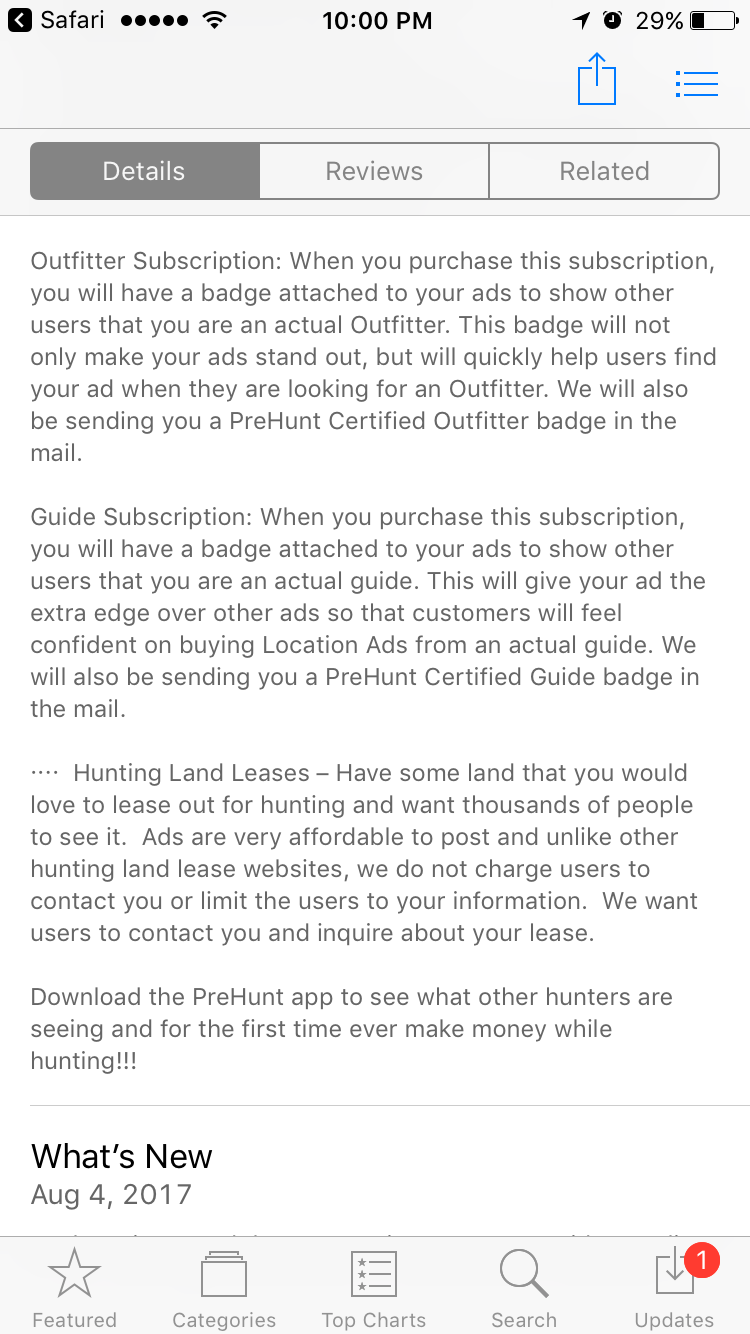The width and height of the screenshot is (750, 1334).
Task: Open the Featured tab
Action: click(x=75, y=1289)
